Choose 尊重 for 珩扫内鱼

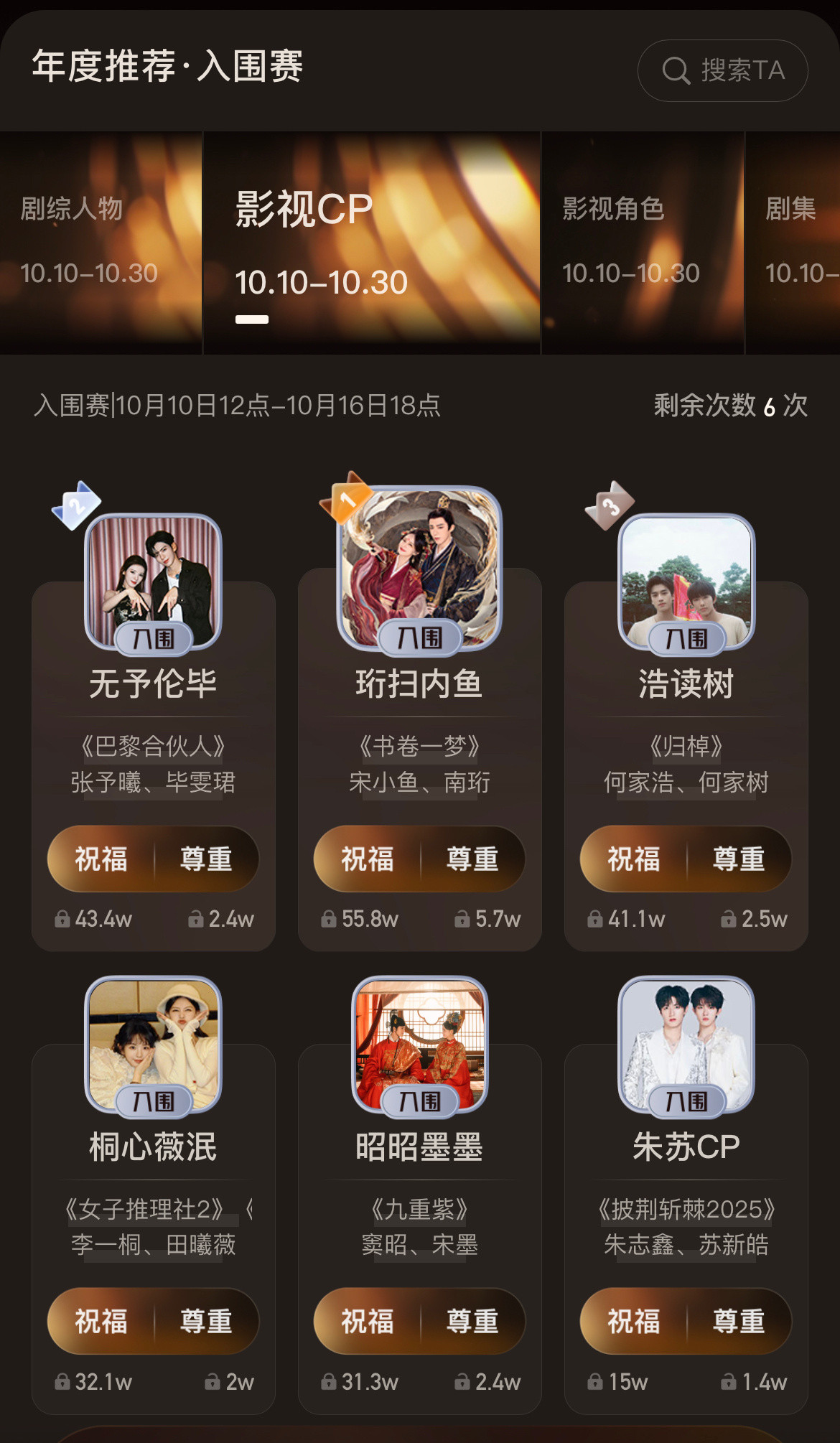(x=472, y=859)
